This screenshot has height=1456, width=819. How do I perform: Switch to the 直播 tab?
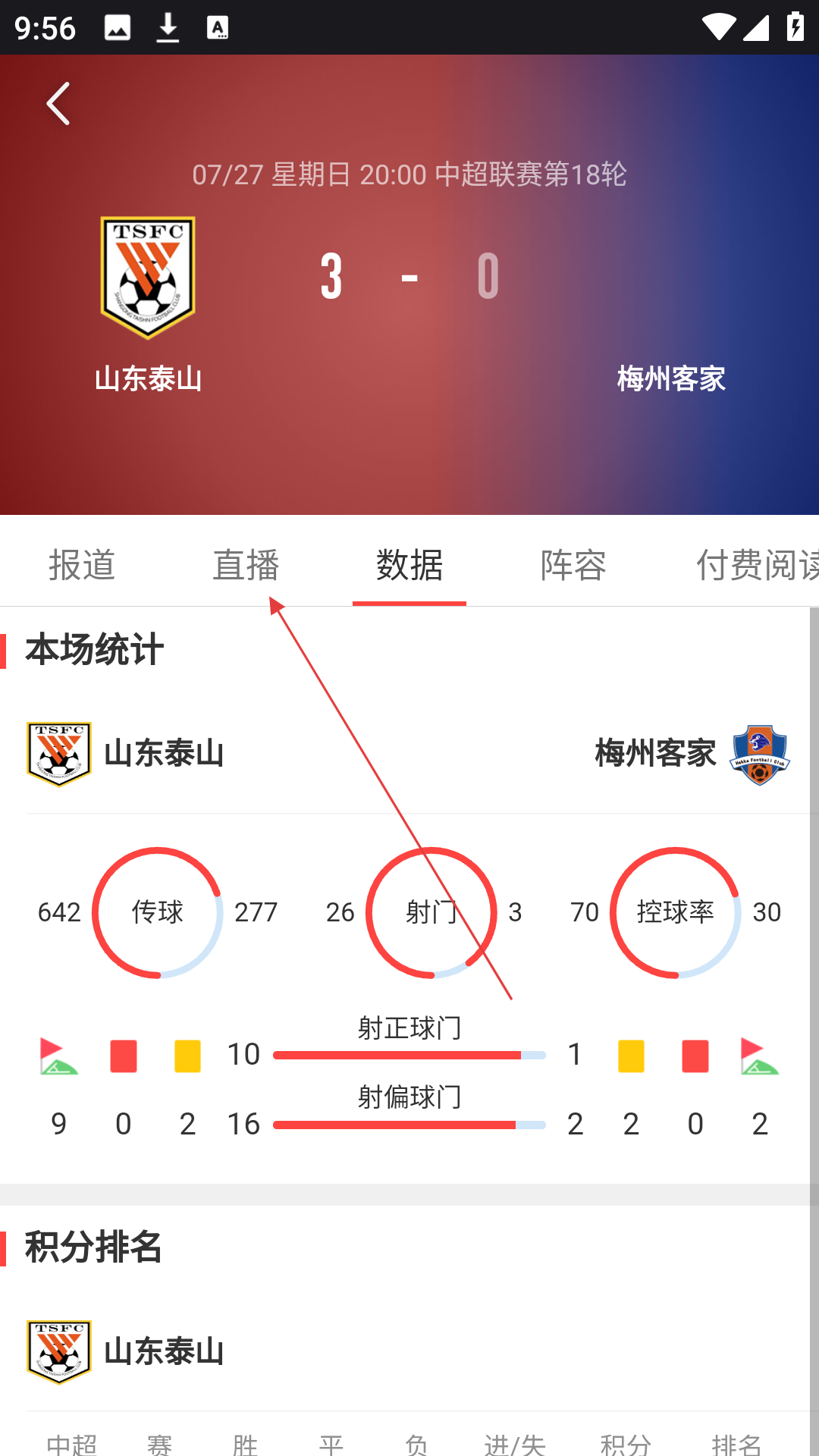tap(246, 565)
